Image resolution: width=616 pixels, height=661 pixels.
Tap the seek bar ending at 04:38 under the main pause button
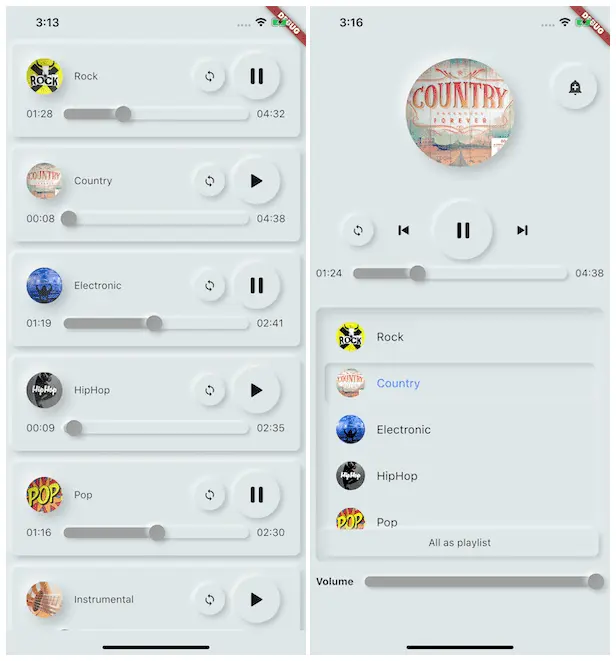coord(461,273)
